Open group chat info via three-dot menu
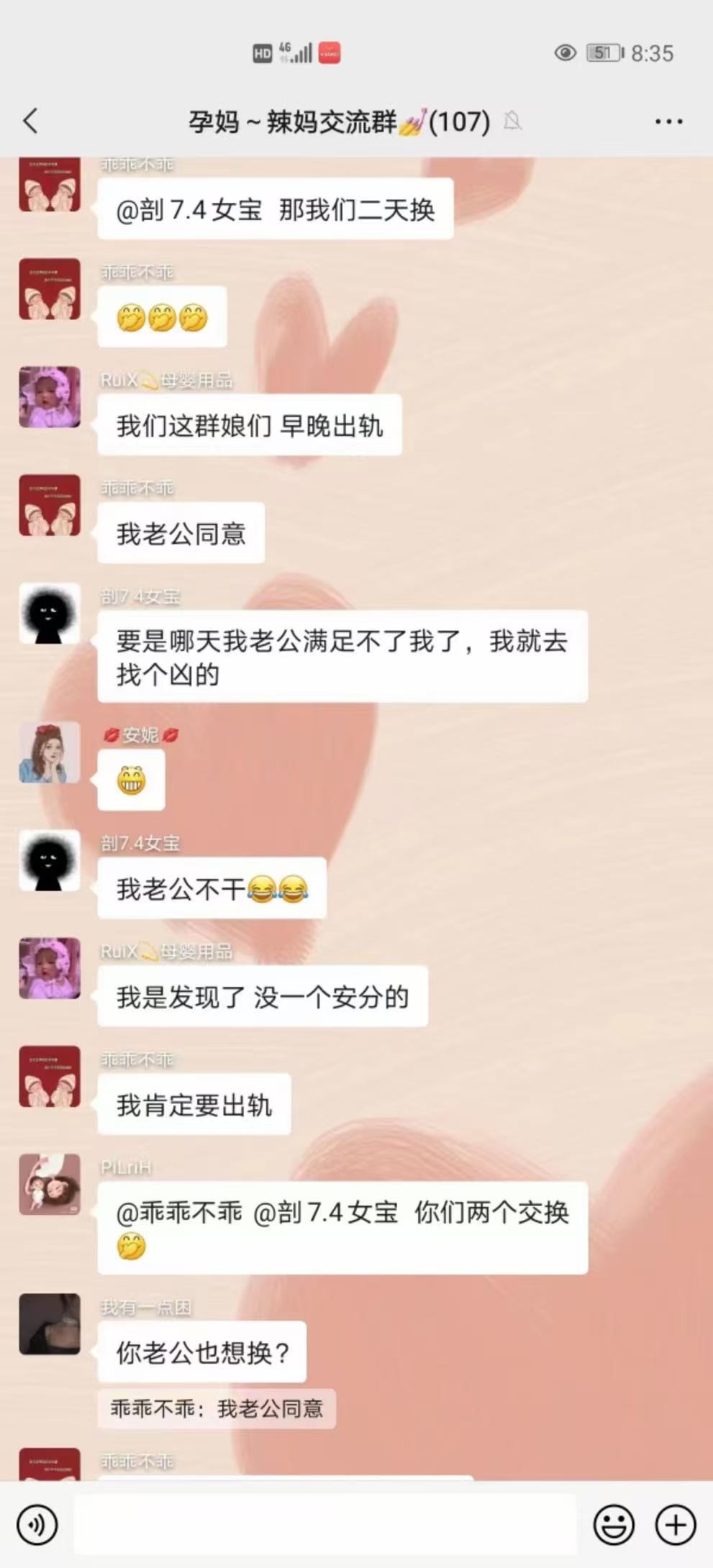Screen dimensions: 713x1568 coord(668,122)
